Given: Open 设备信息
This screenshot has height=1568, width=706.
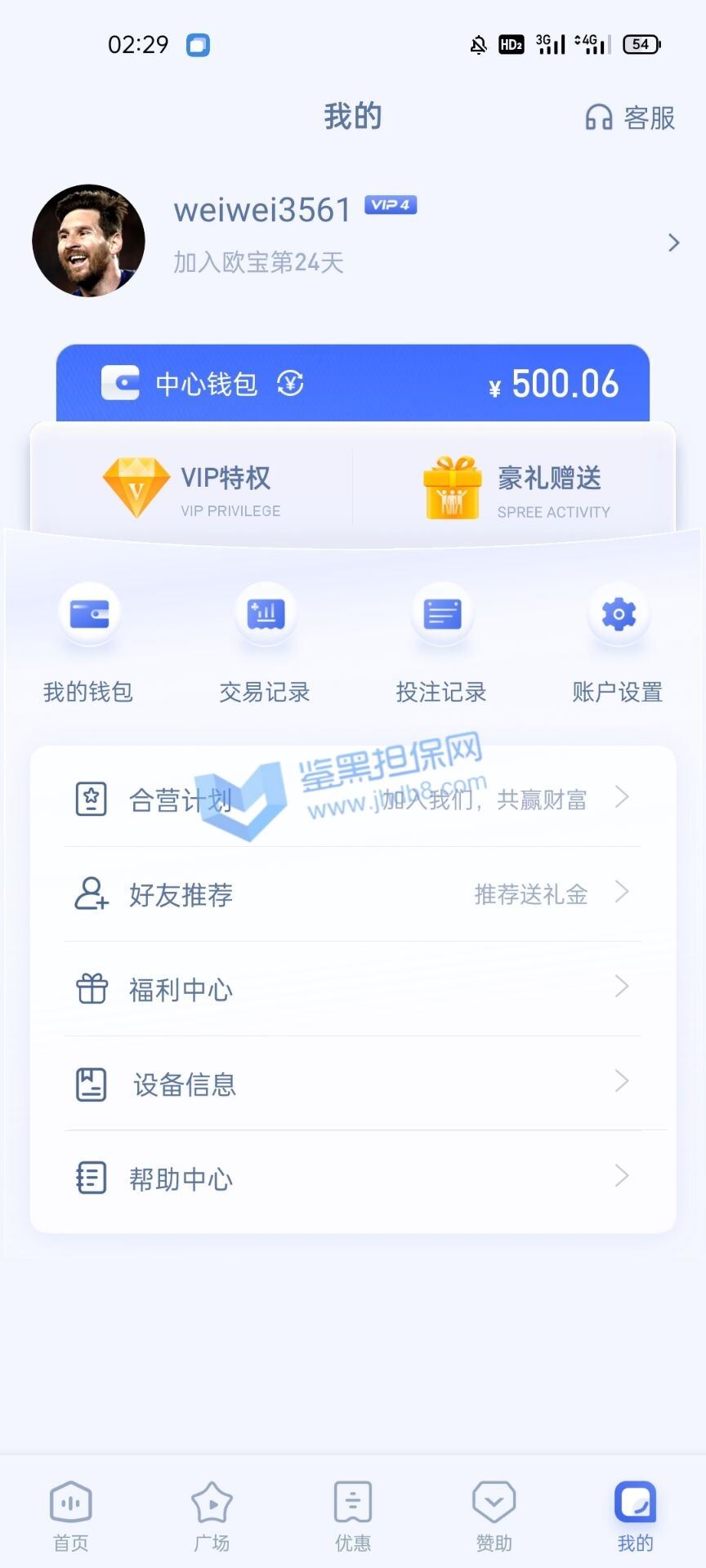Looking at the screenshot, I should tap(353, 1084).
